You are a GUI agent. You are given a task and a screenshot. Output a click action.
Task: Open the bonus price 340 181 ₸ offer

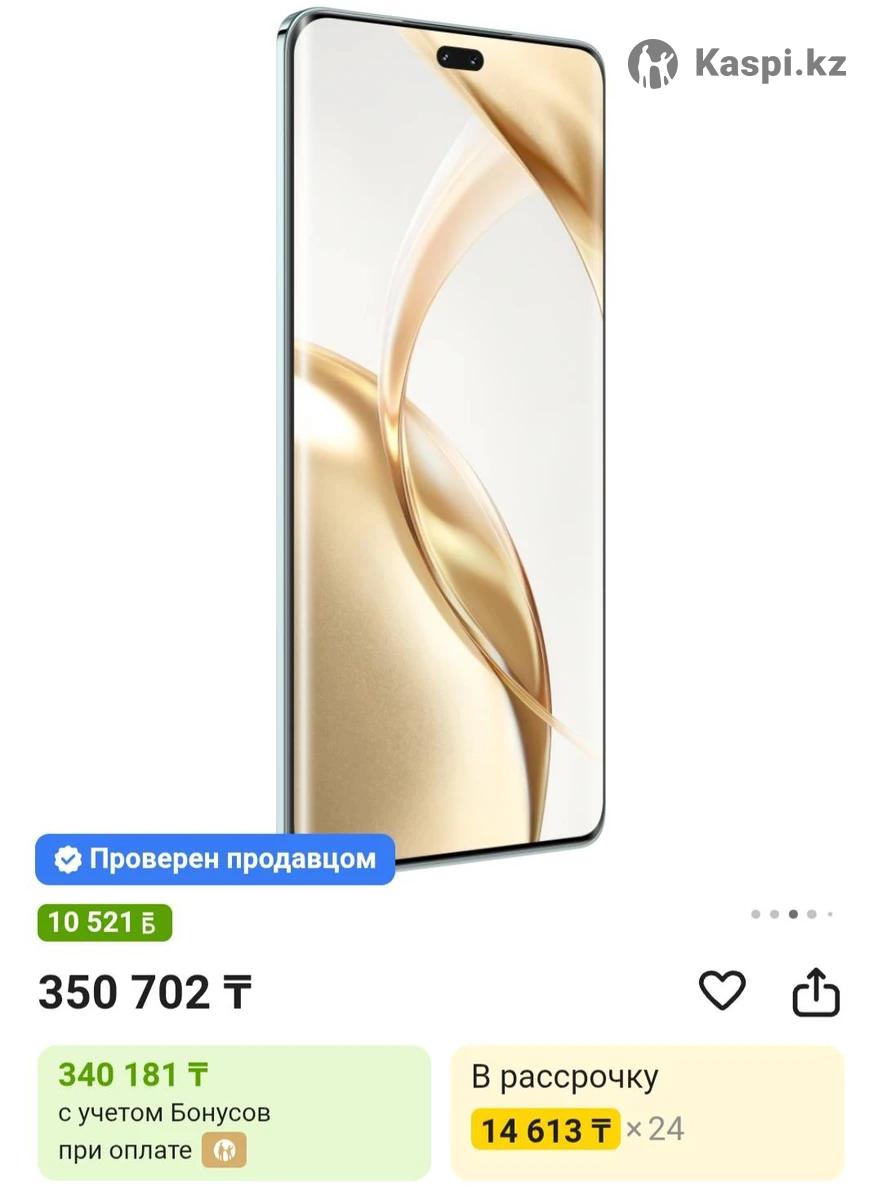tap(234, 1111)
